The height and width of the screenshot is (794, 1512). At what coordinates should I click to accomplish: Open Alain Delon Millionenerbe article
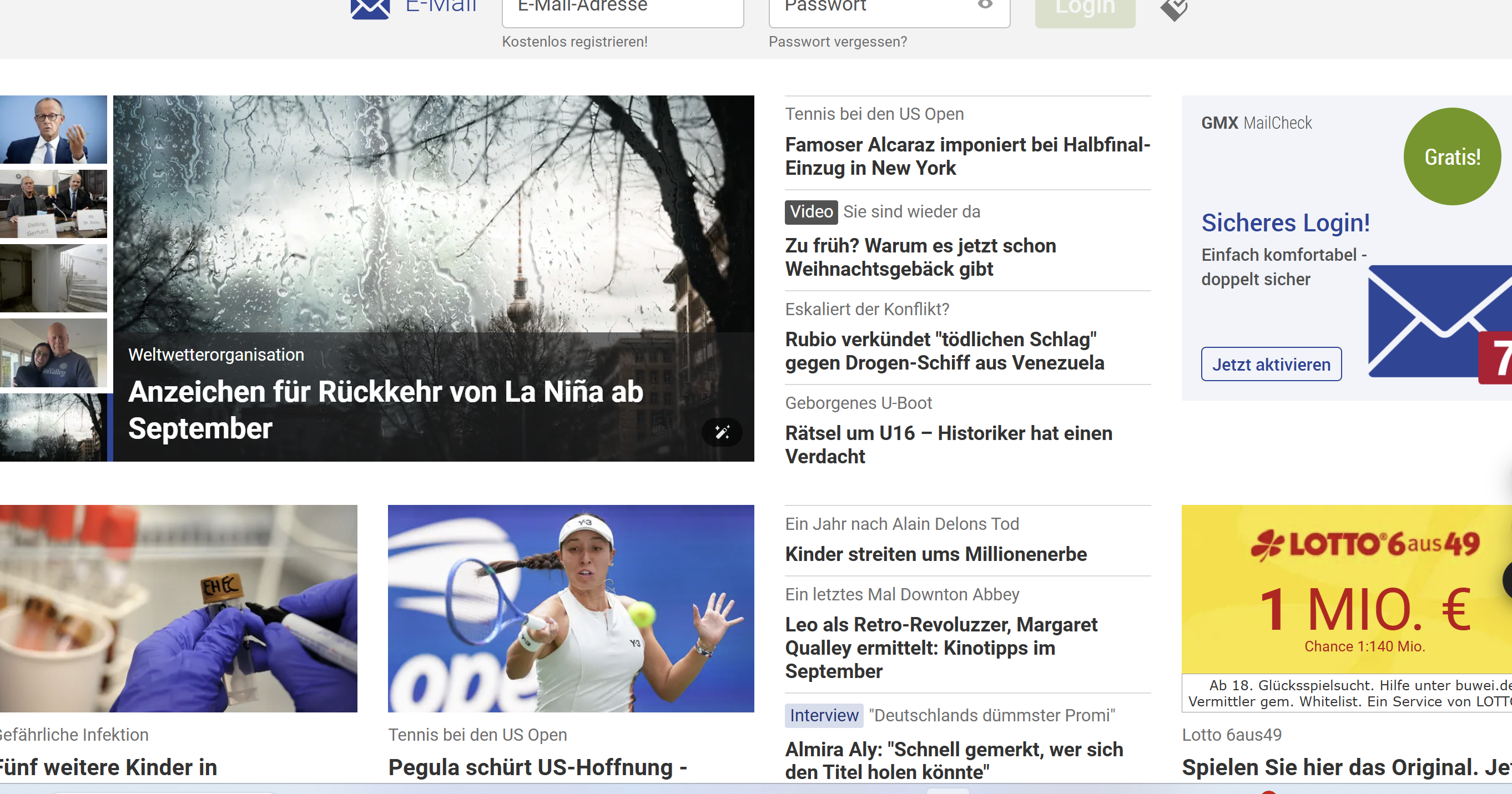point(936,554)
